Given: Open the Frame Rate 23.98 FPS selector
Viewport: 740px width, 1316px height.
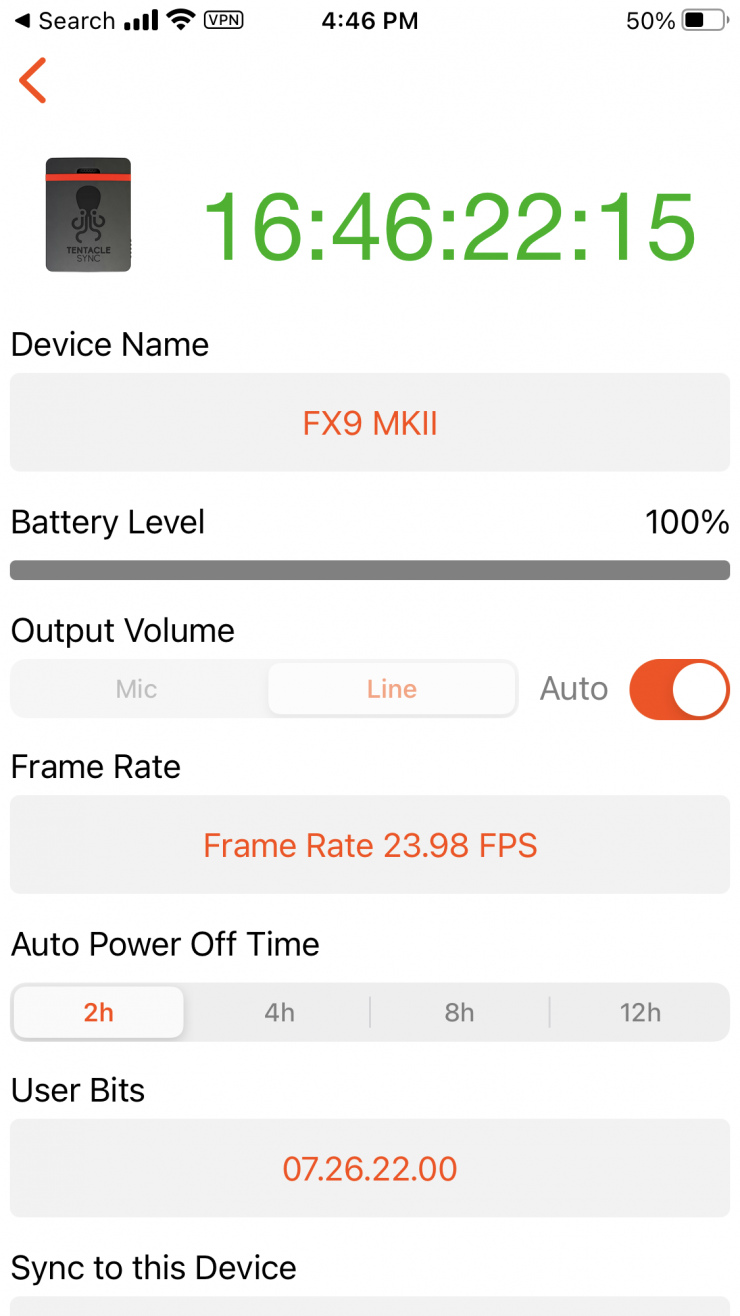Looking at the screenshot, I should click(x=370, y=845).
